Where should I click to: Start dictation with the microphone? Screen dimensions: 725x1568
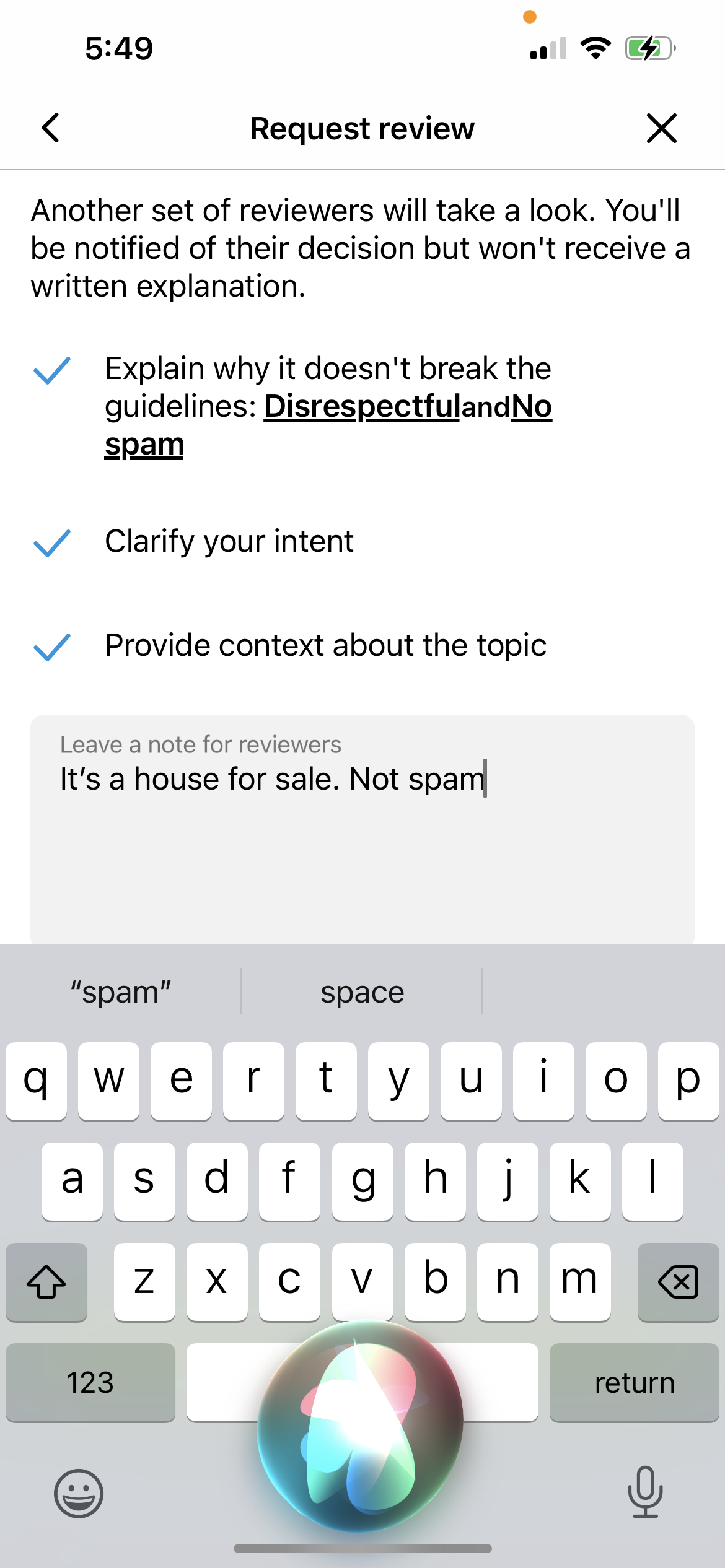[645, 1492]
